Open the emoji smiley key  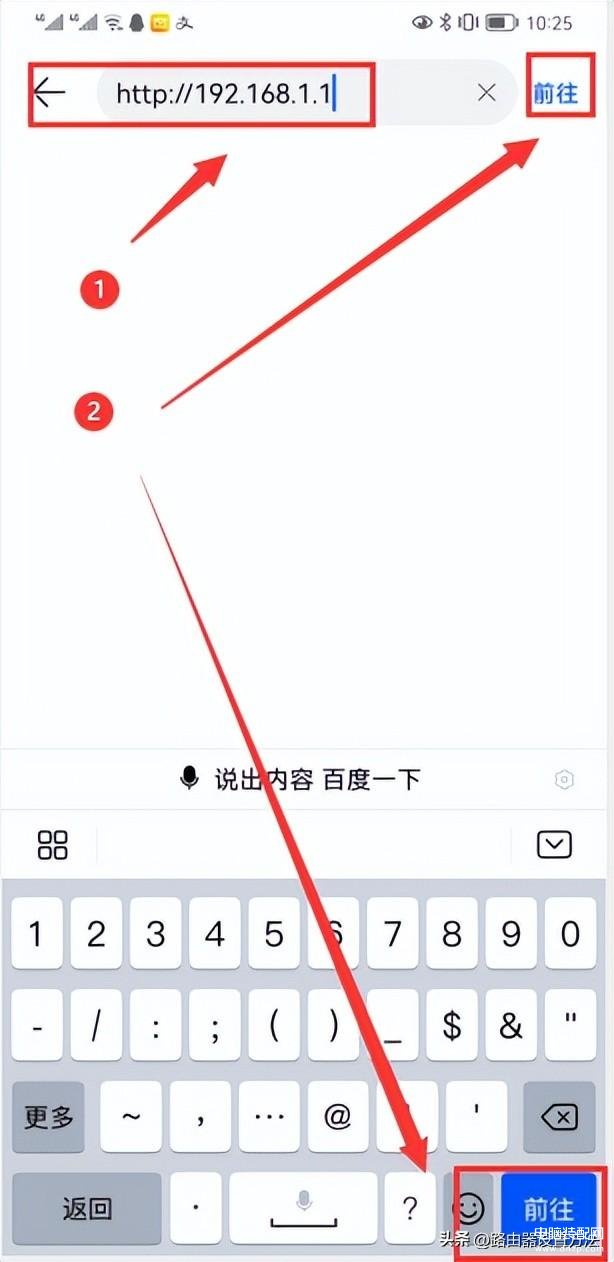468,1208
